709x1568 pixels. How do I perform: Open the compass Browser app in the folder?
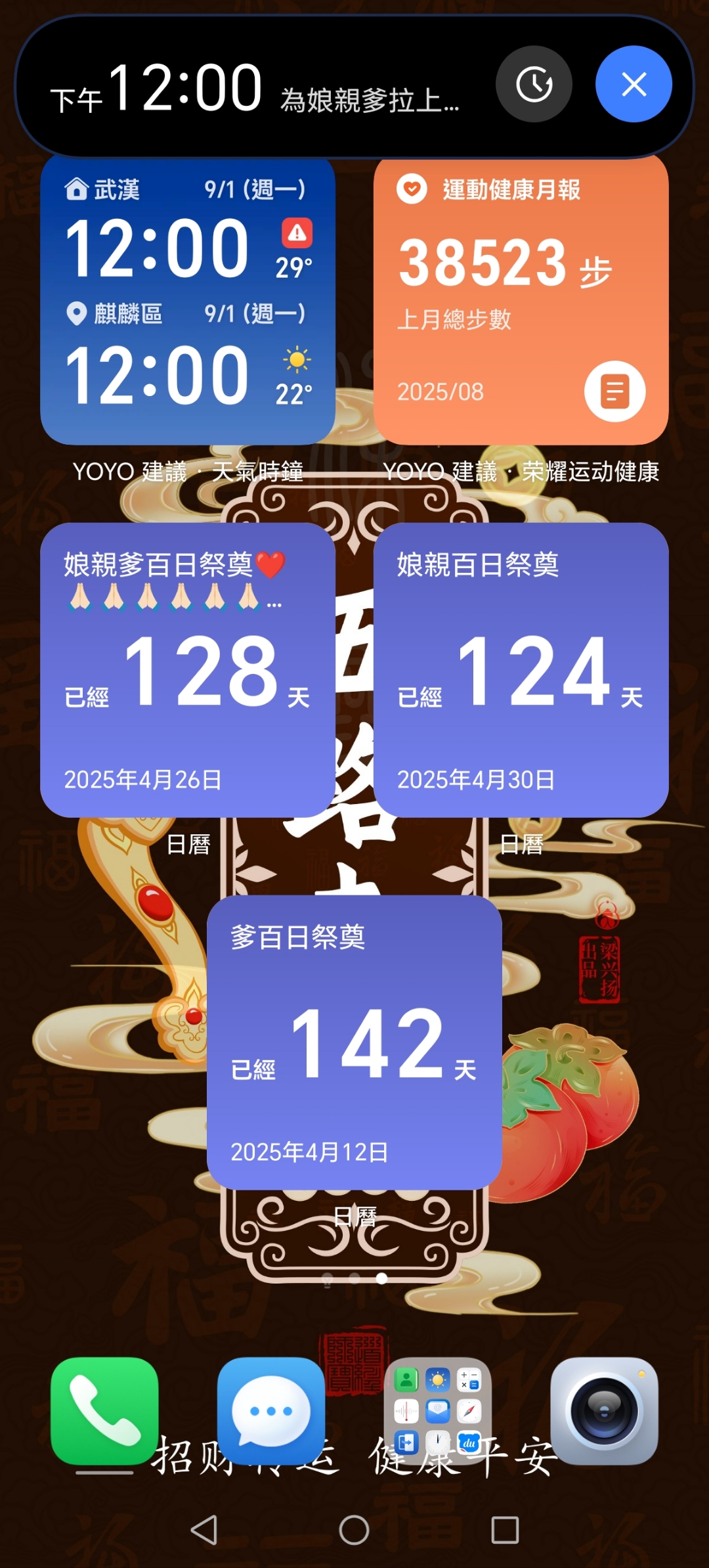469,1411
